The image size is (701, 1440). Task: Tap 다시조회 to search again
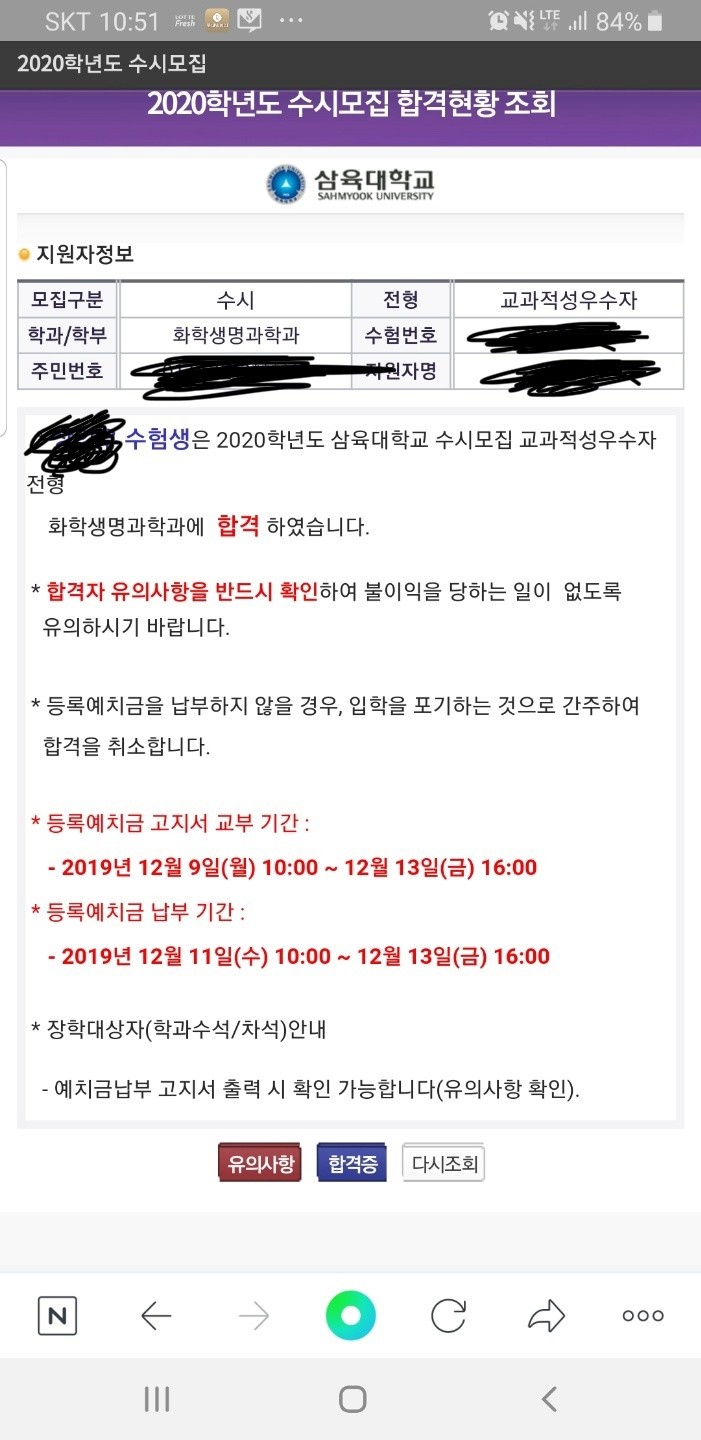(x=443, y=1164)
